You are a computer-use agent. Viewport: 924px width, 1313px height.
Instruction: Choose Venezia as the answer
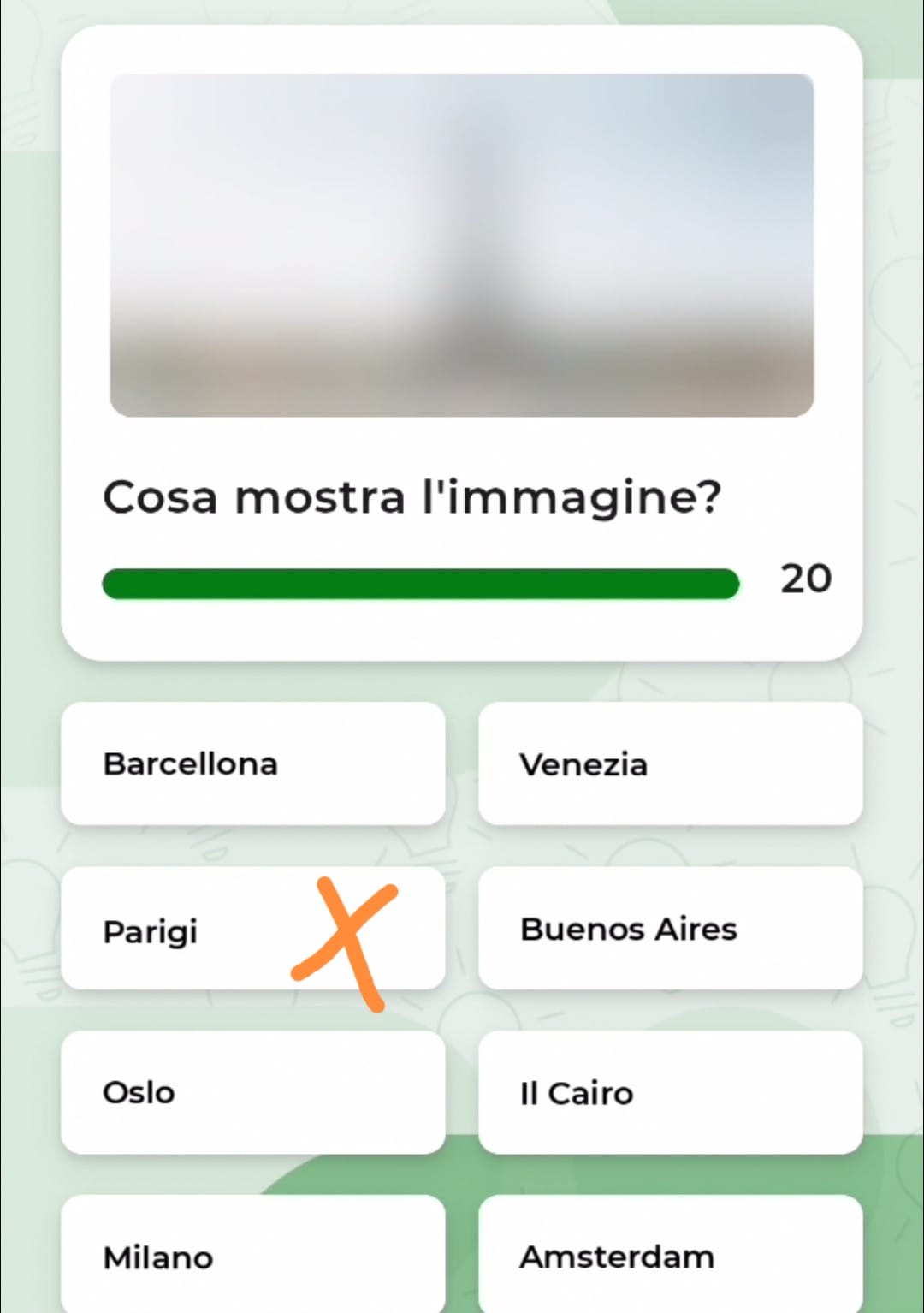670,763
